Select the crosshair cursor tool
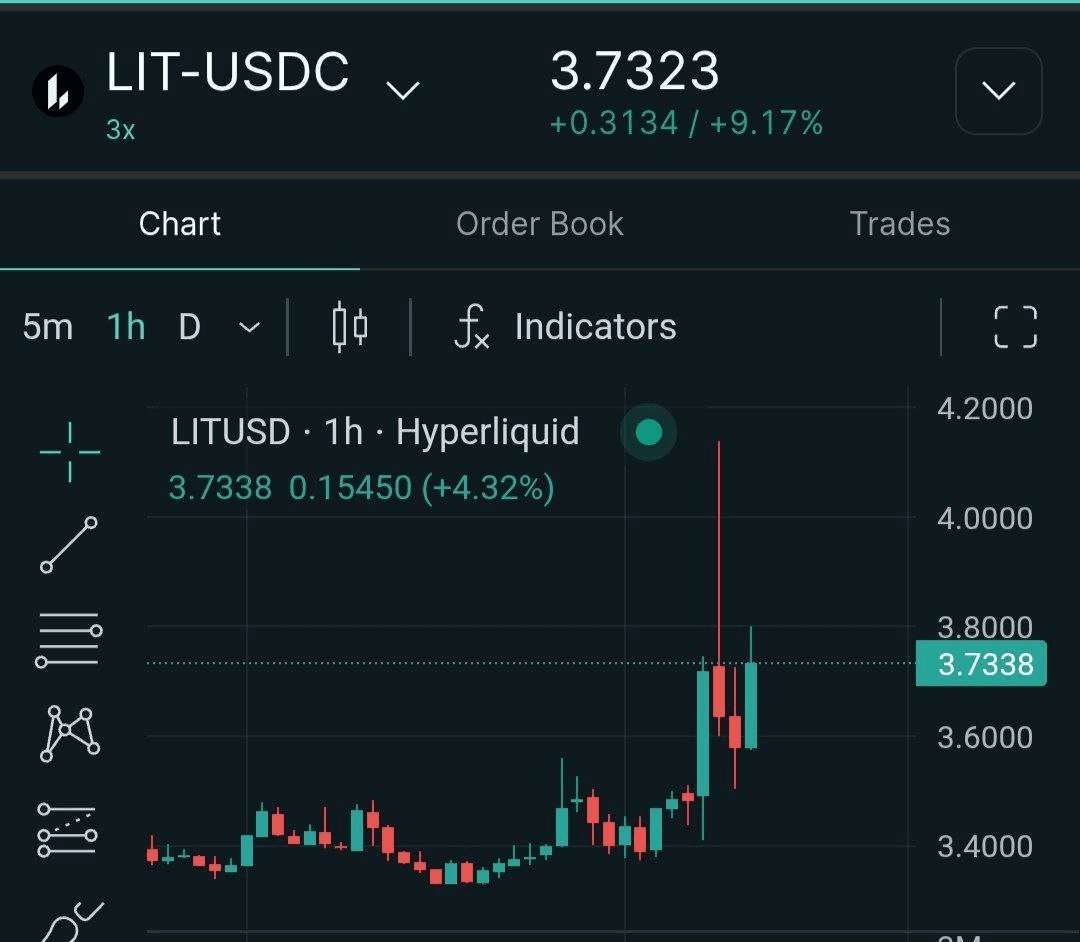 [69, 452]
